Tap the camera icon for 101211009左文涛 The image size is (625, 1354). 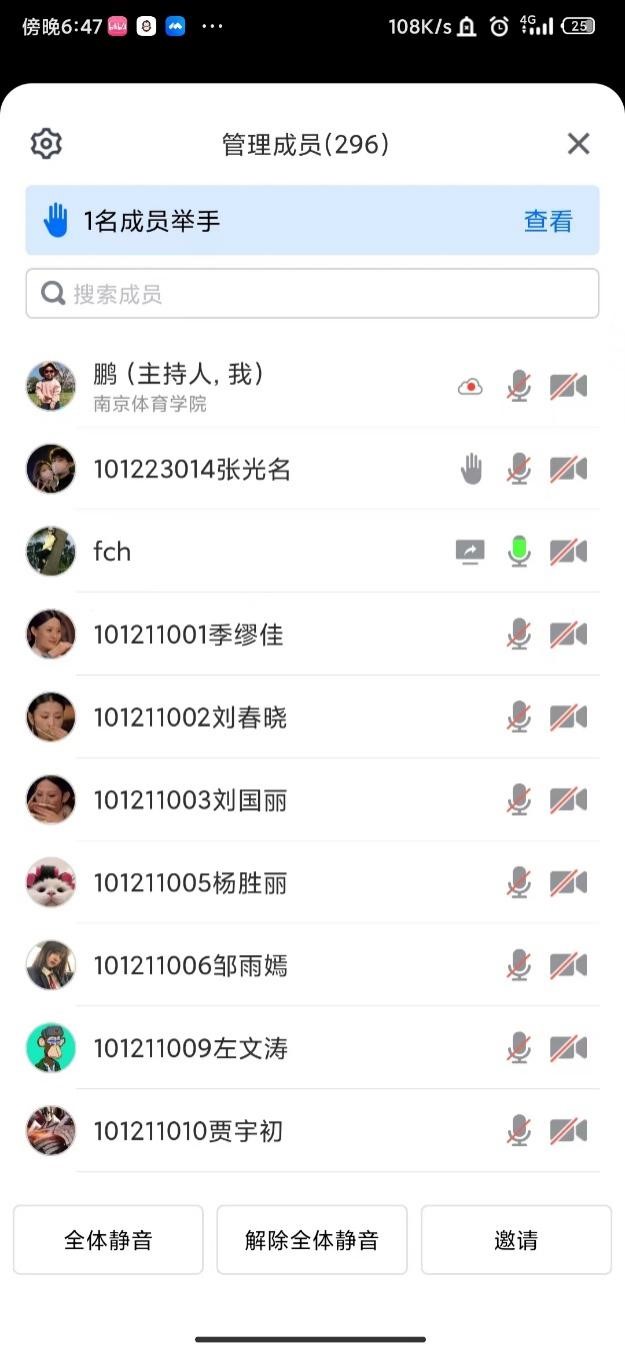pyautogui.click(x=568, y=1048)
